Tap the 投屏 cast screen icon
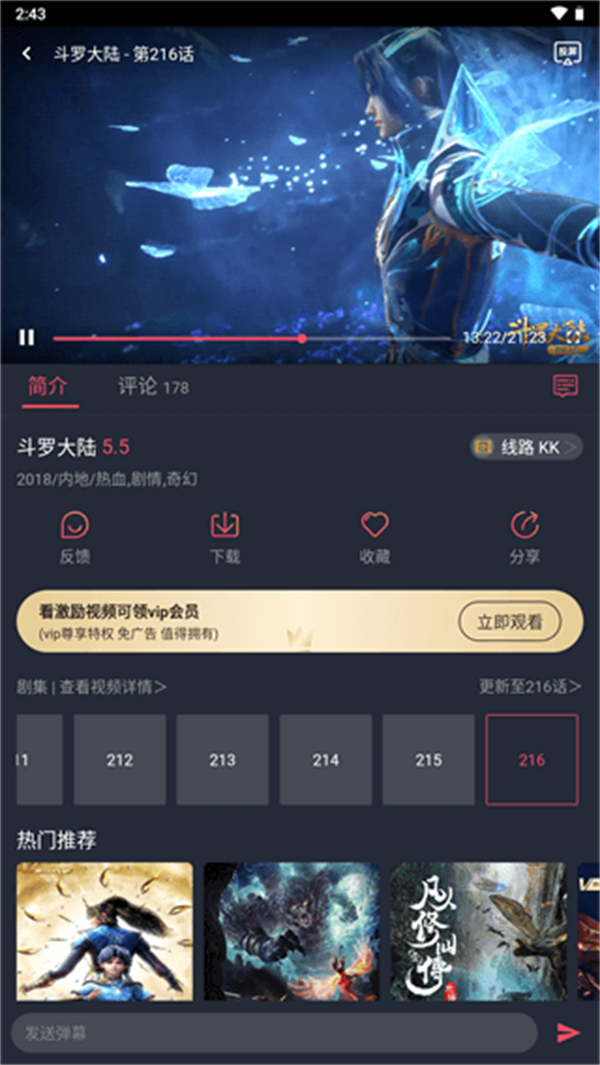Viewport: 600px width, 1065px height. pyautogui.click(x=566, y=54)
